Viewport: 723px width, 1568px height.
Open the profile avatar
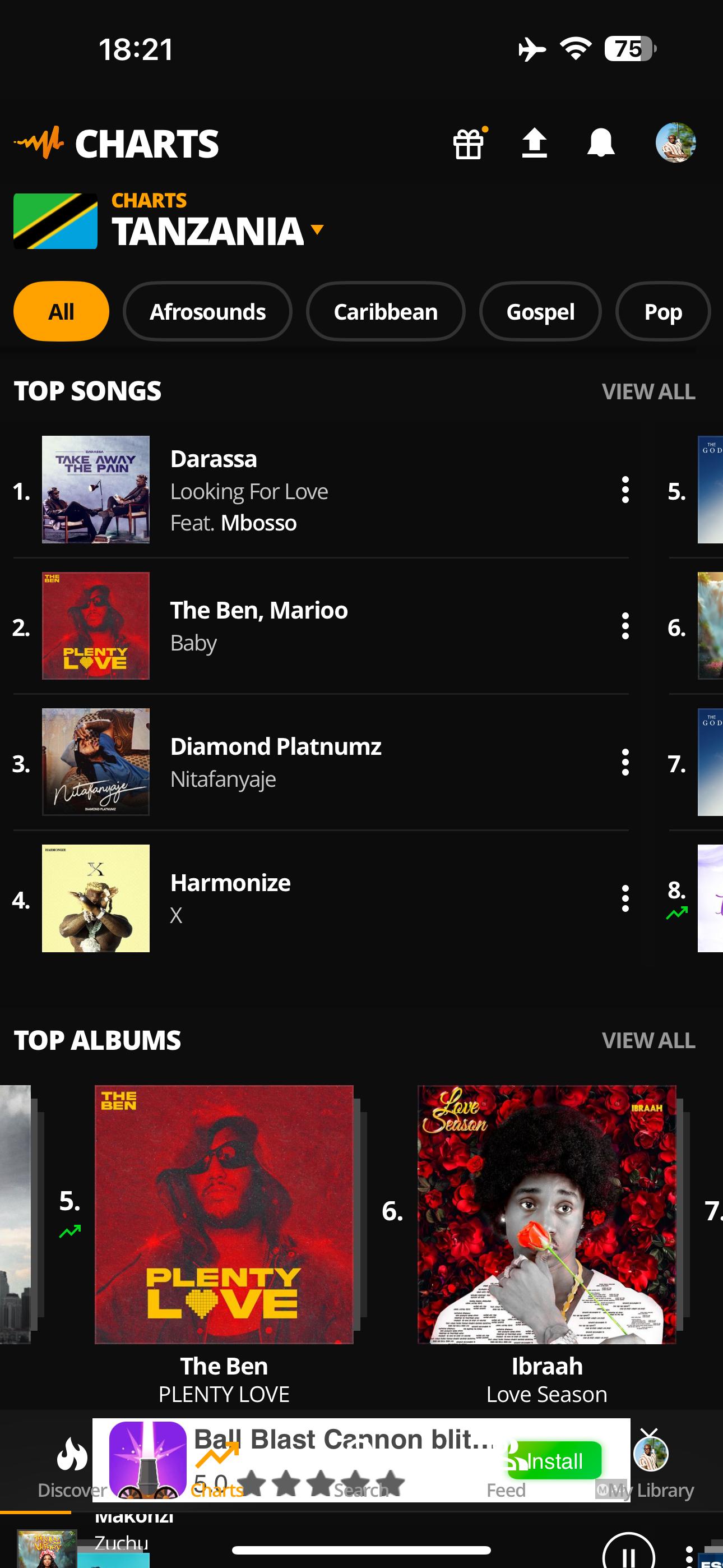[x=675, y=143]
